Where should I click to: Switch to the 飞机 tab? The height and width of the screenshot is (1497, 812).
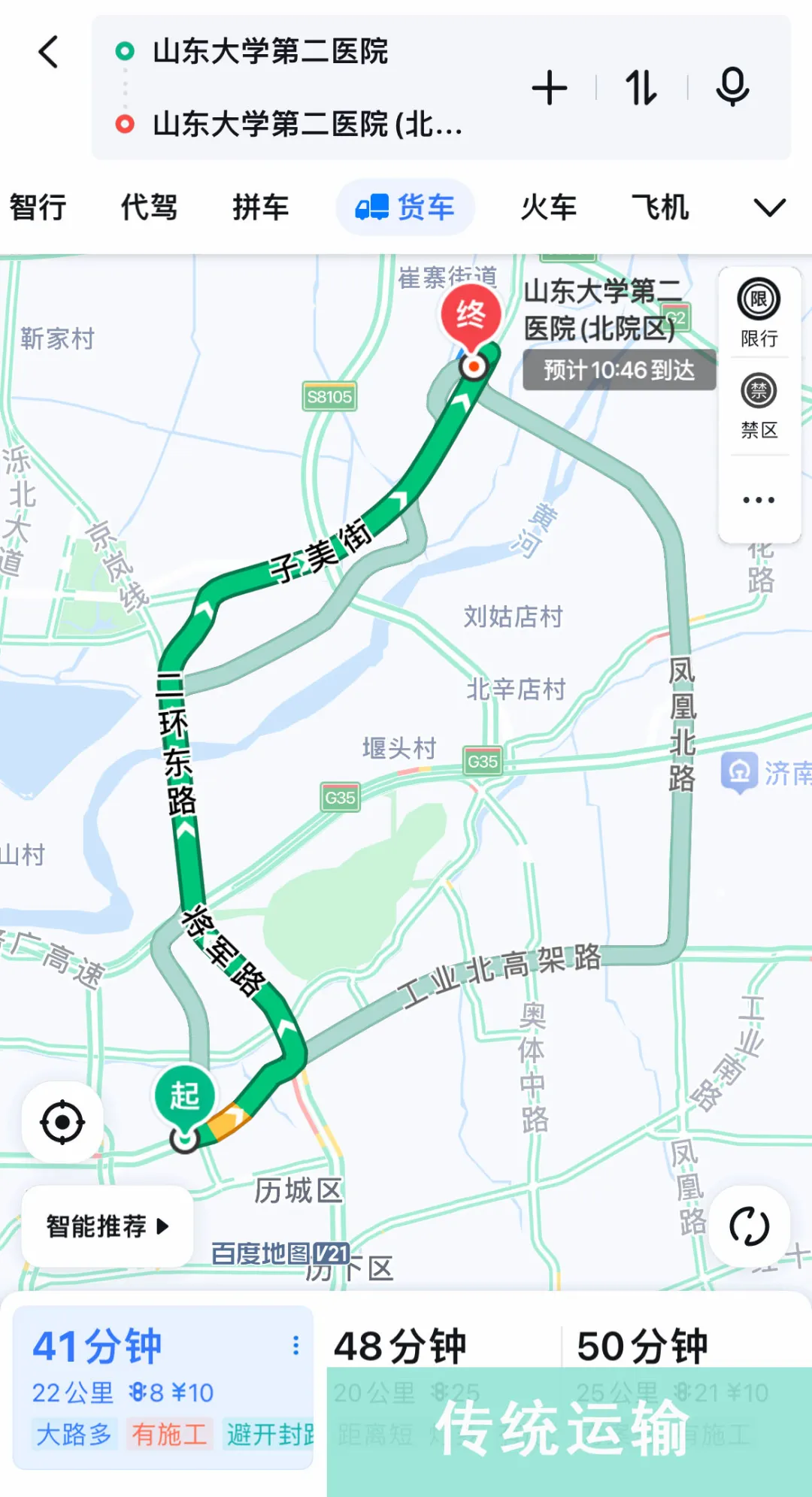click(x=660, y=208)
